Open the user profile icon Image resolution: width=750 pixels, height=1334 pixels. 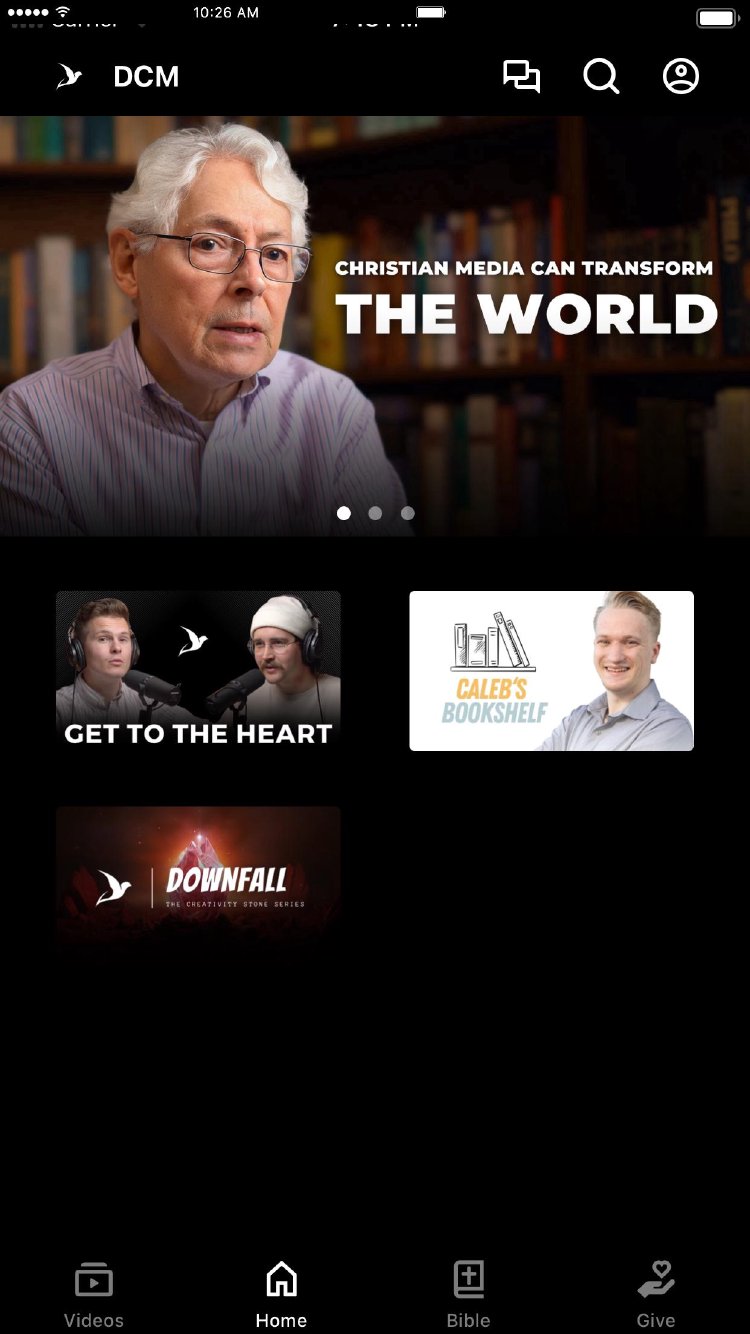(x=681, y=77)
